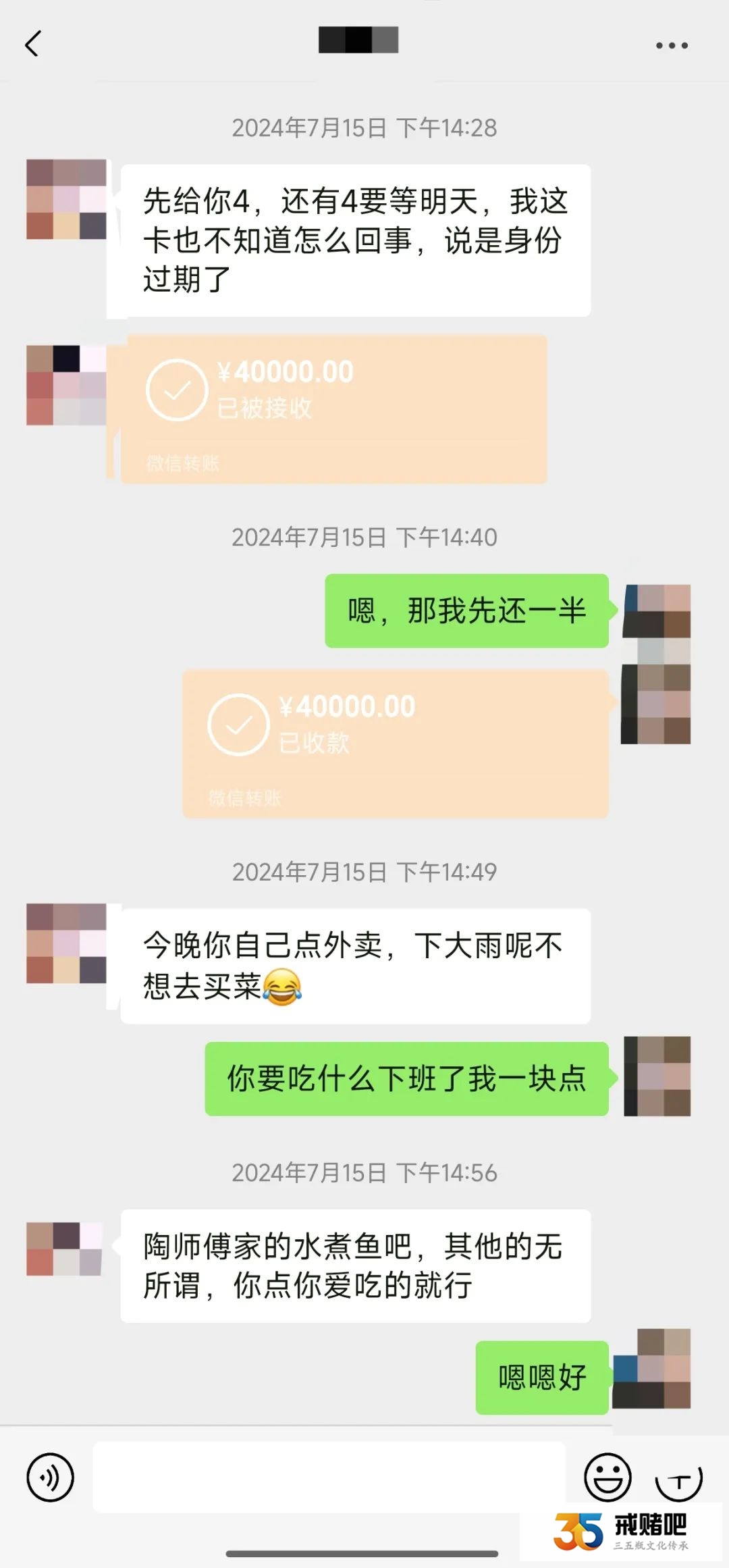Go back from the chat screen
729x1568 pixels.
coord(32,45)
